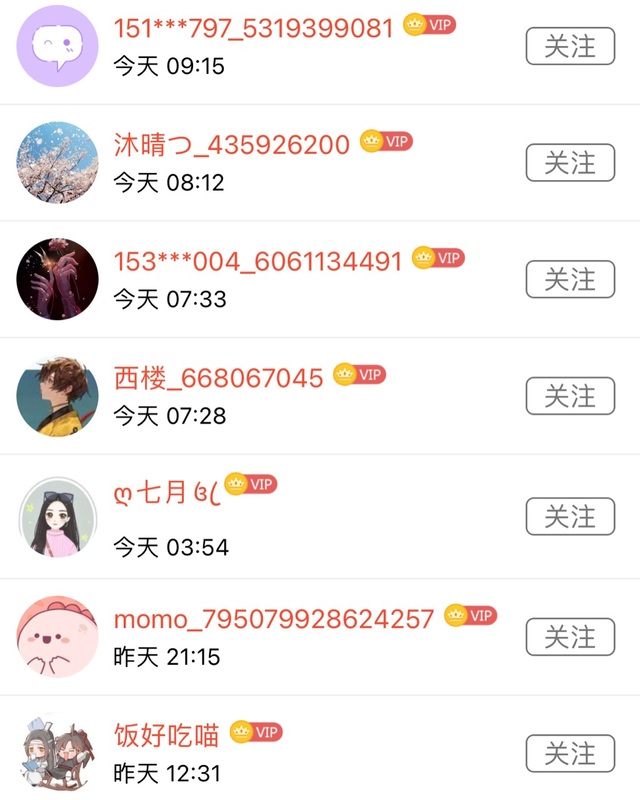The image size is (640, 800).
Task: Follow user 151***797_5319399081
Action: pyautogui.click(x=570, y=46)
